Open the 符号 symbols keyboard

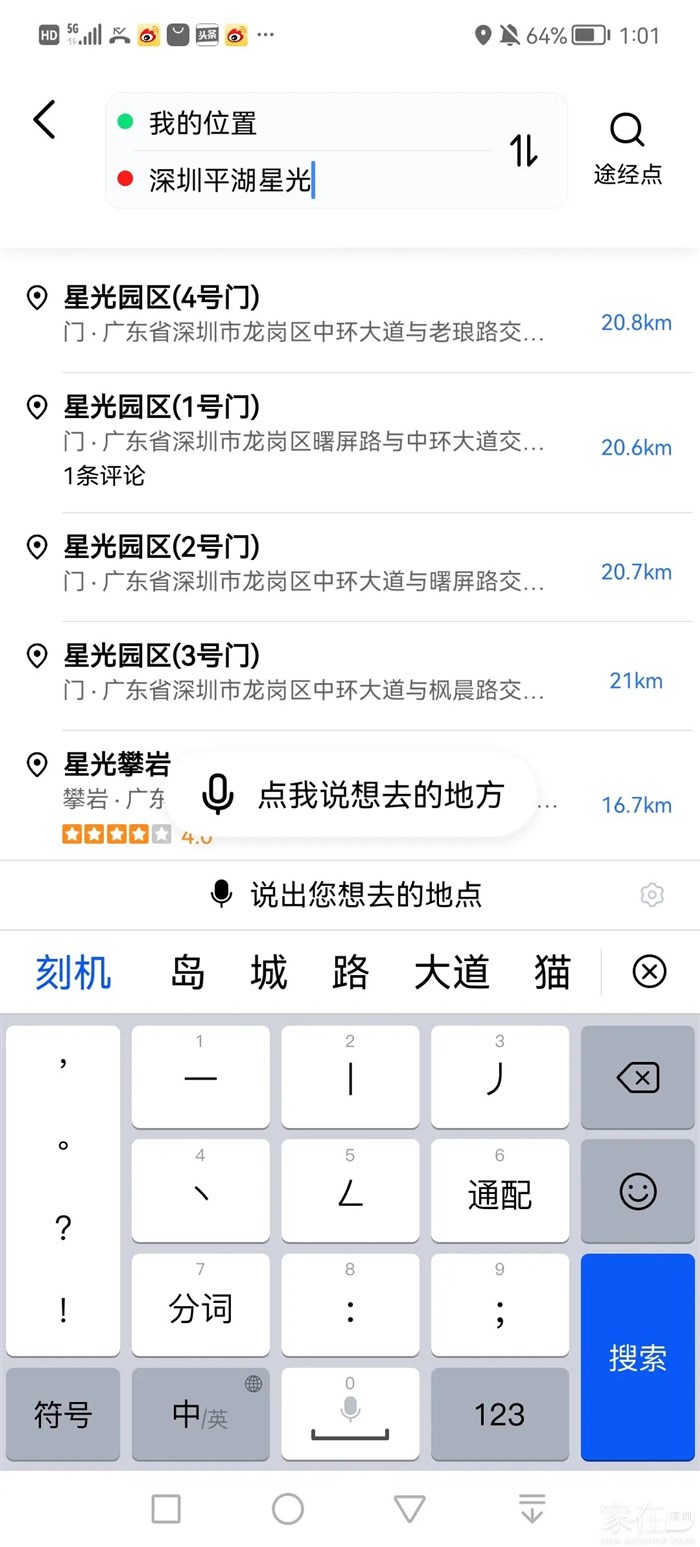tap(63, 1414)
